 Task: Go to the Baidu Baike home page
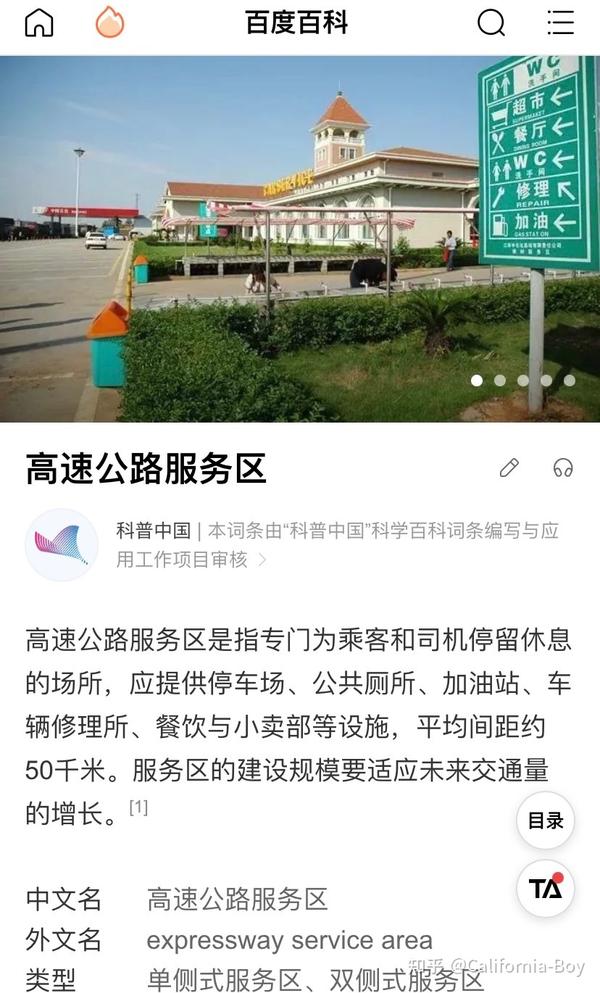pyautogui.click(x=39, y=23)
